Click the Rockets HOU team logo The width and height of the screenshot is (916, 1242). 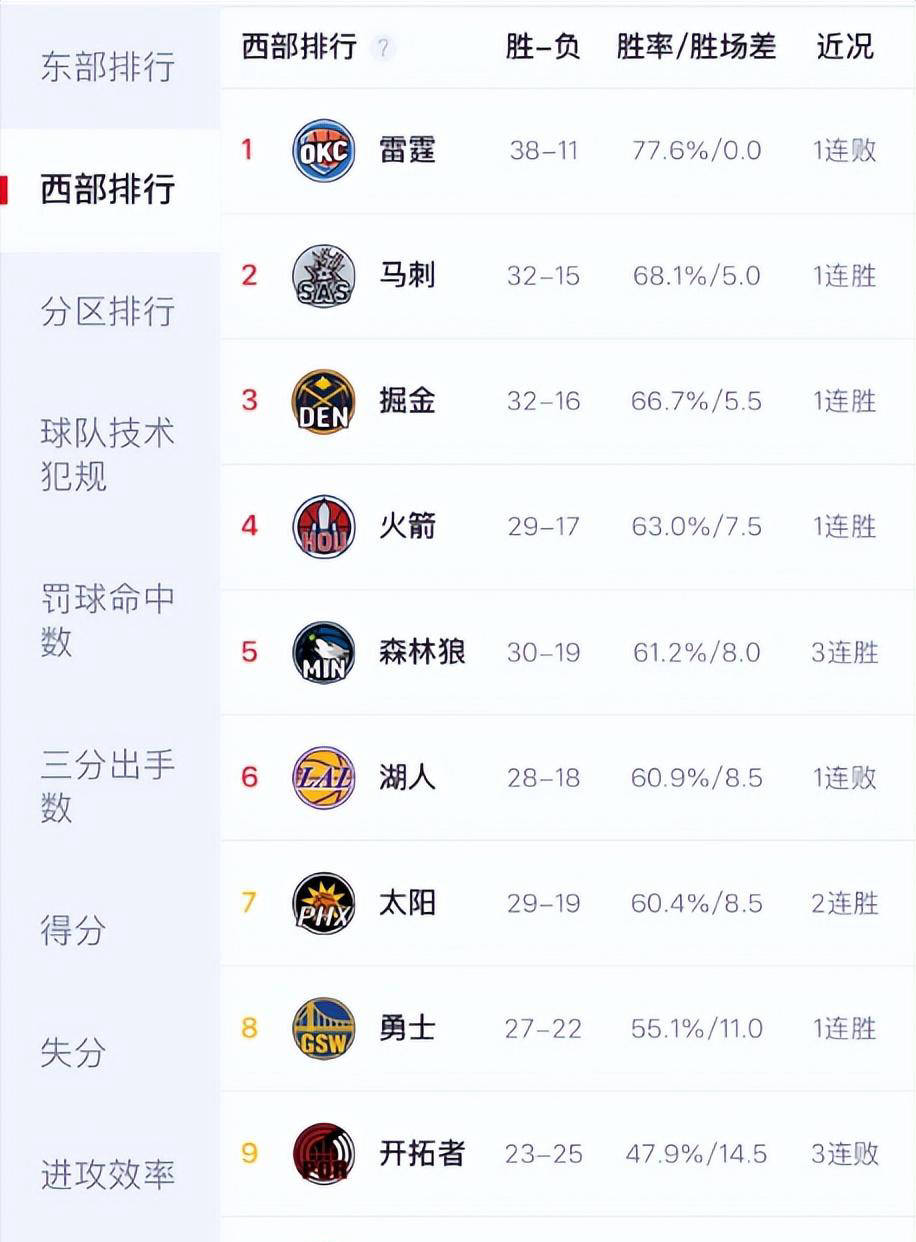pyautogui.click(x=323, y=526)
